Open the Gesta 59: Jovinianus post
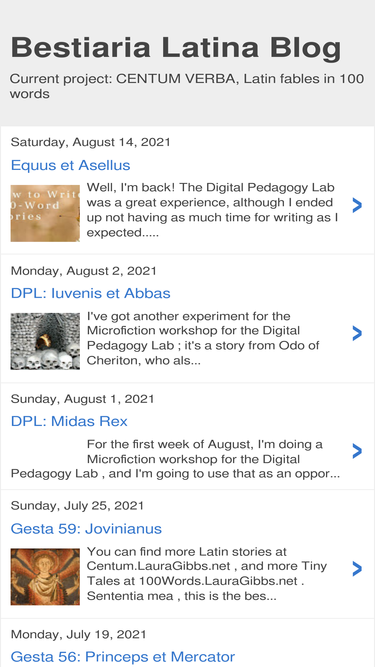This screenshot has height=667, width=375. 86,528
